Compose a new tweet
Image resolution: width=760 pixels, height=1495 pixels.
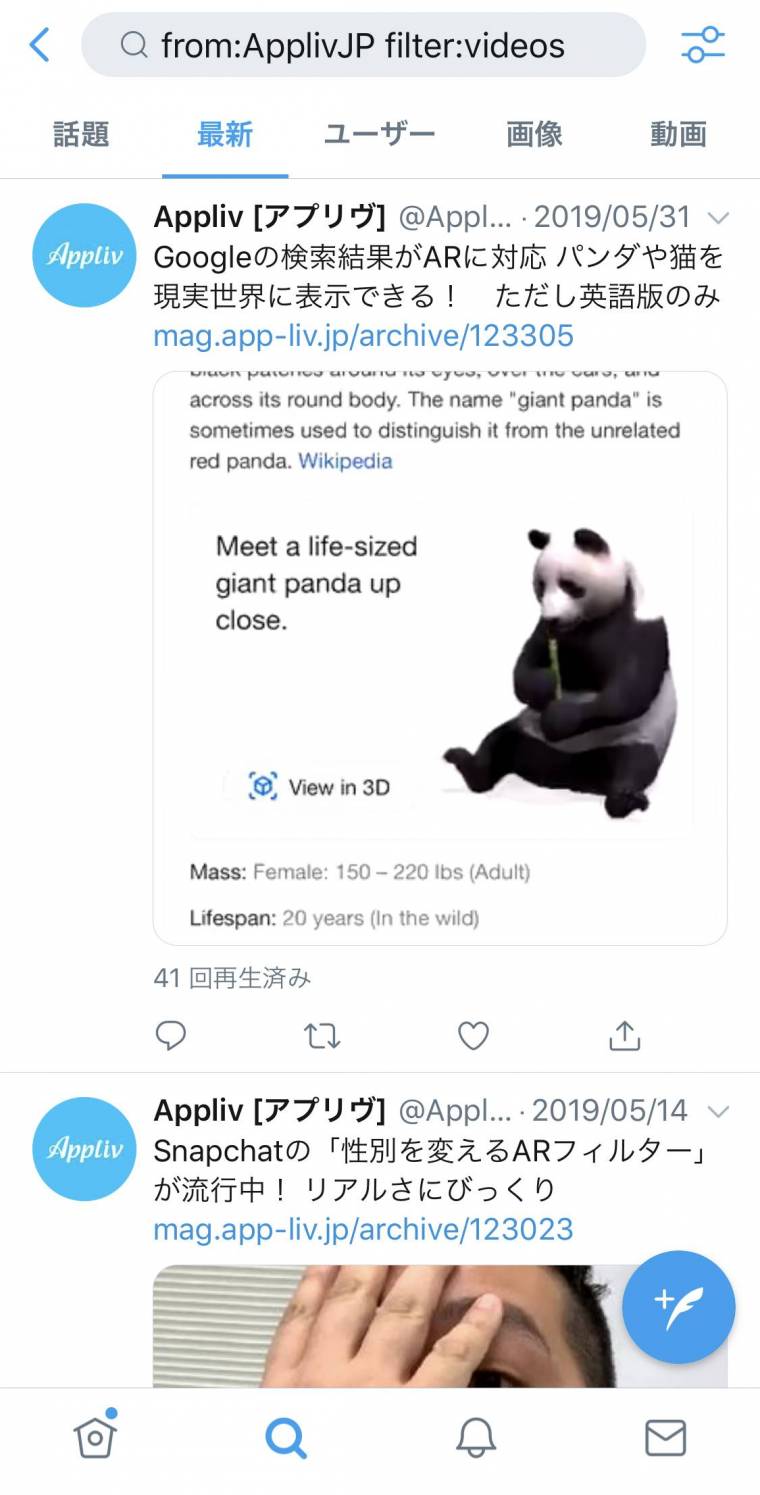click(679, 1307)
